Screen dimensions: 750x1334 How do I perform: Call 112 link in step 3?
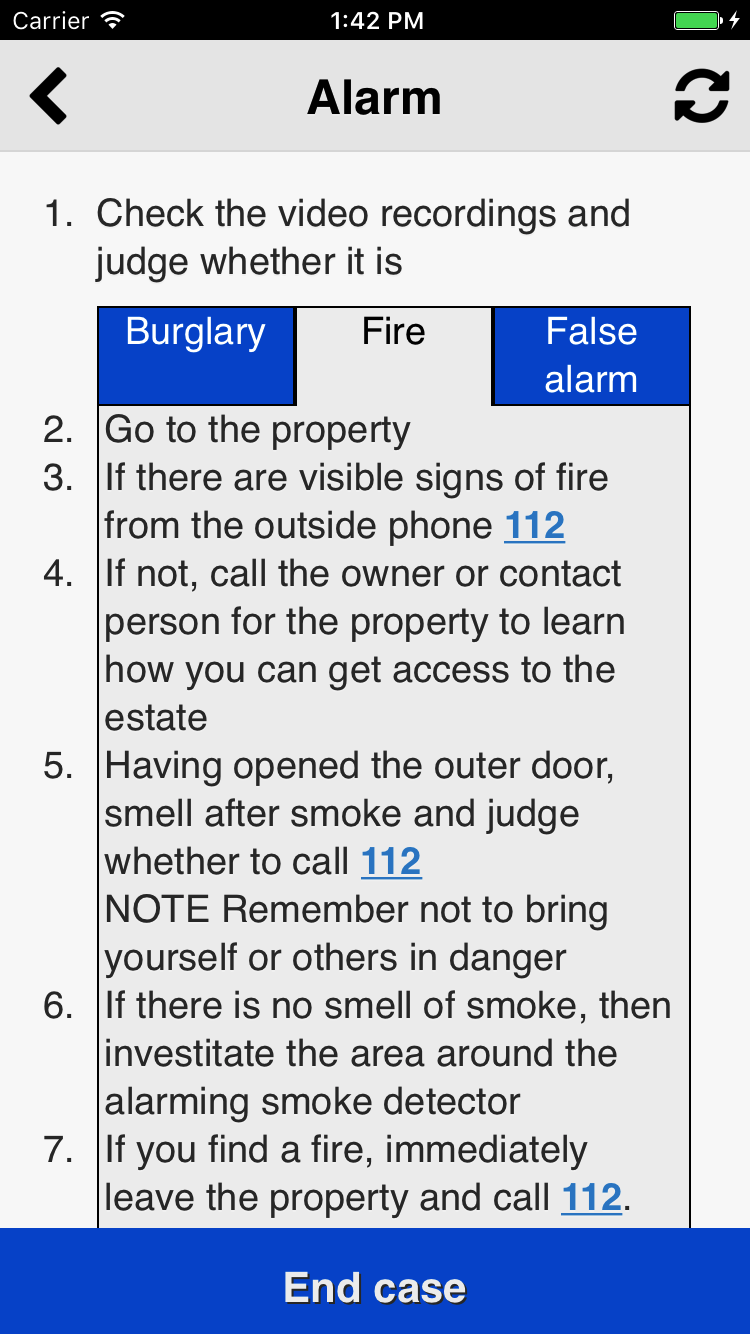[534, 526]
